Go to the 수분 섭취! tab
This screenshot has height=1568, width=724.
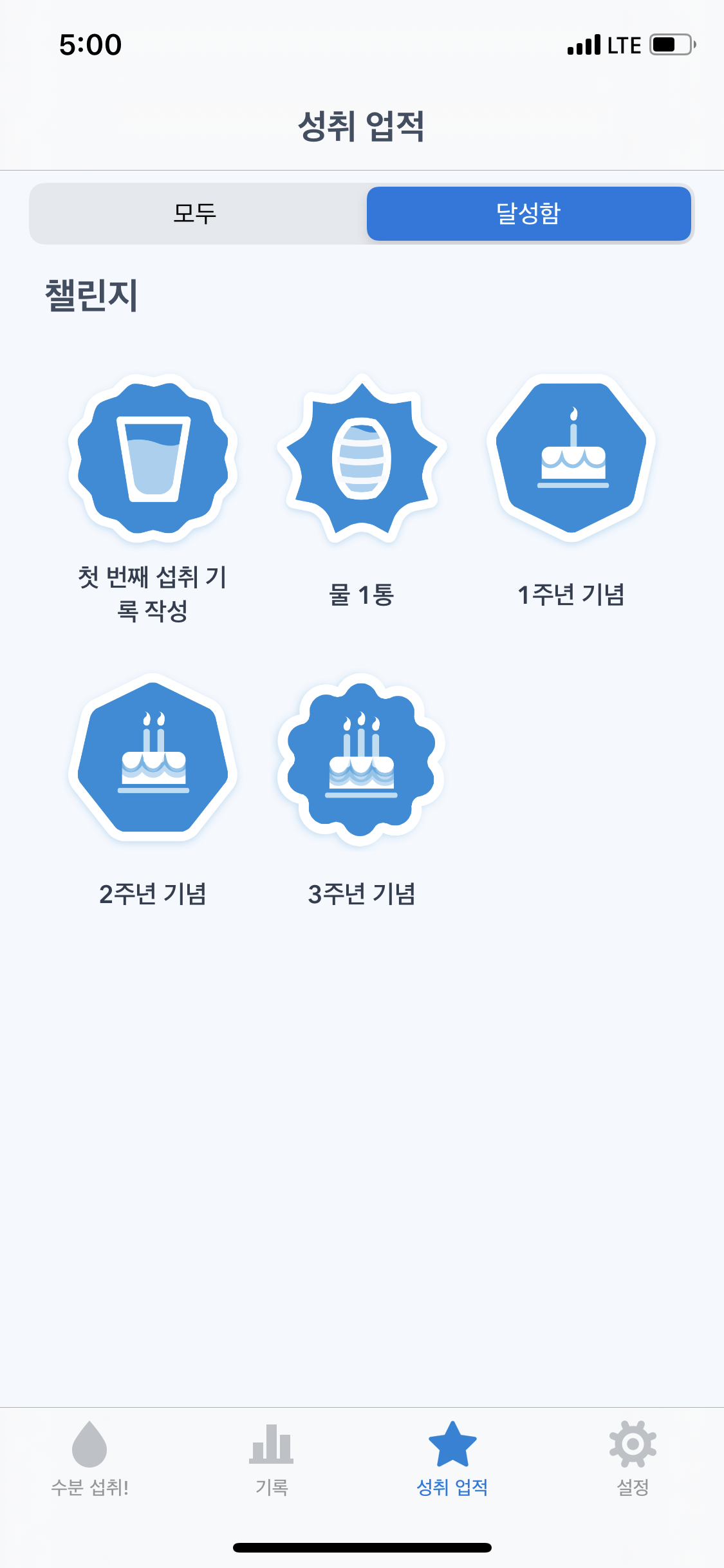click(90, 1458)
